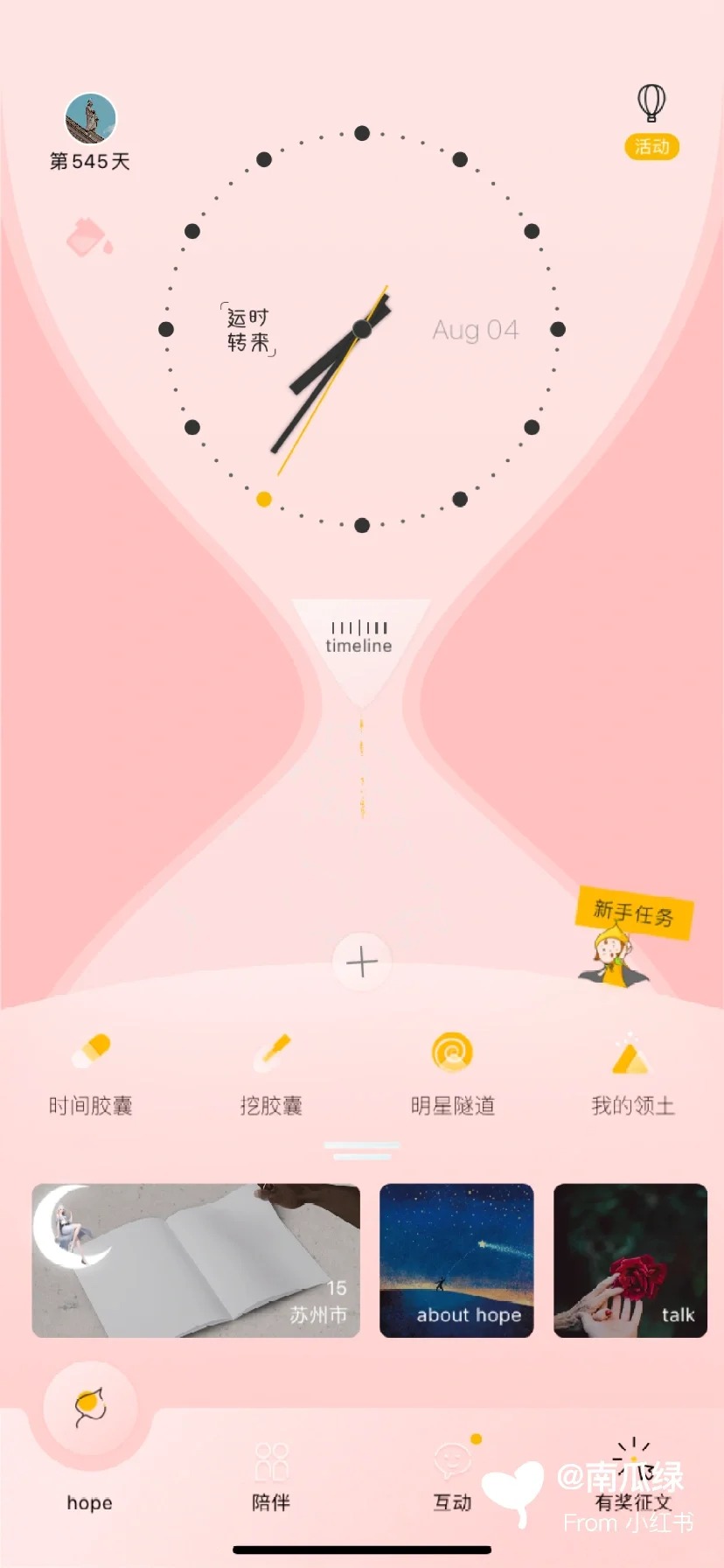This screenshot has width=724, height=1568.
Task: Switch to the hope tab
Action: [89, 1433]
